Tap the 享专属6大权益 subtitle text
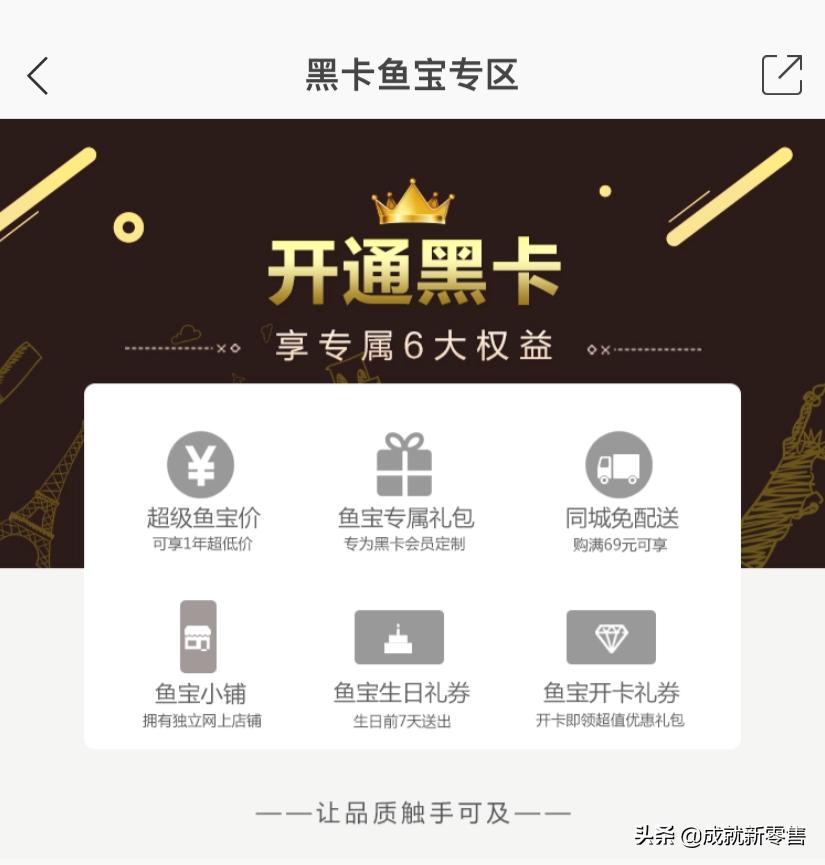825x865 pixels. pos(412,345)
